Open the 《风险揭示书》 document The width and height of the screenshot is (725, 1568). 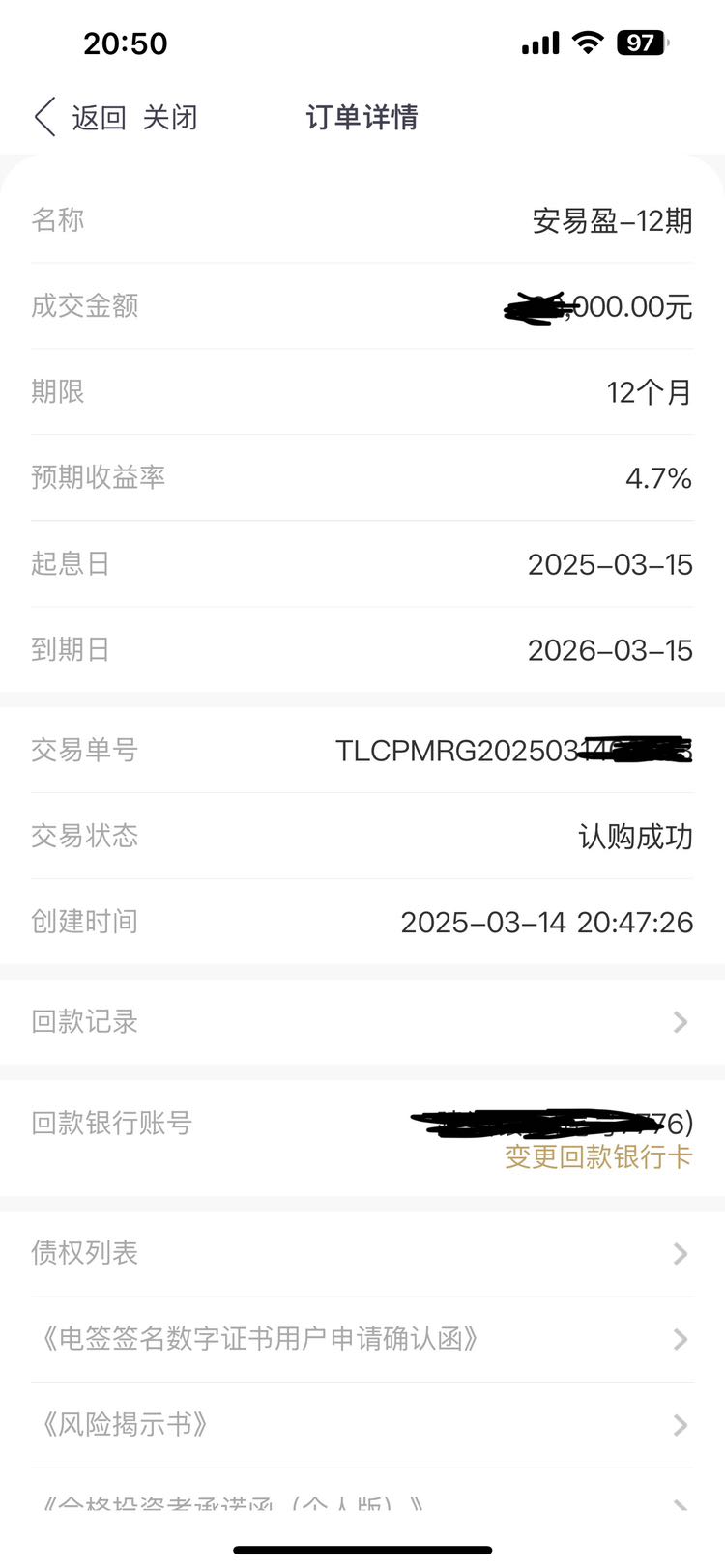pyautogui.click(x=362, y=1425)
